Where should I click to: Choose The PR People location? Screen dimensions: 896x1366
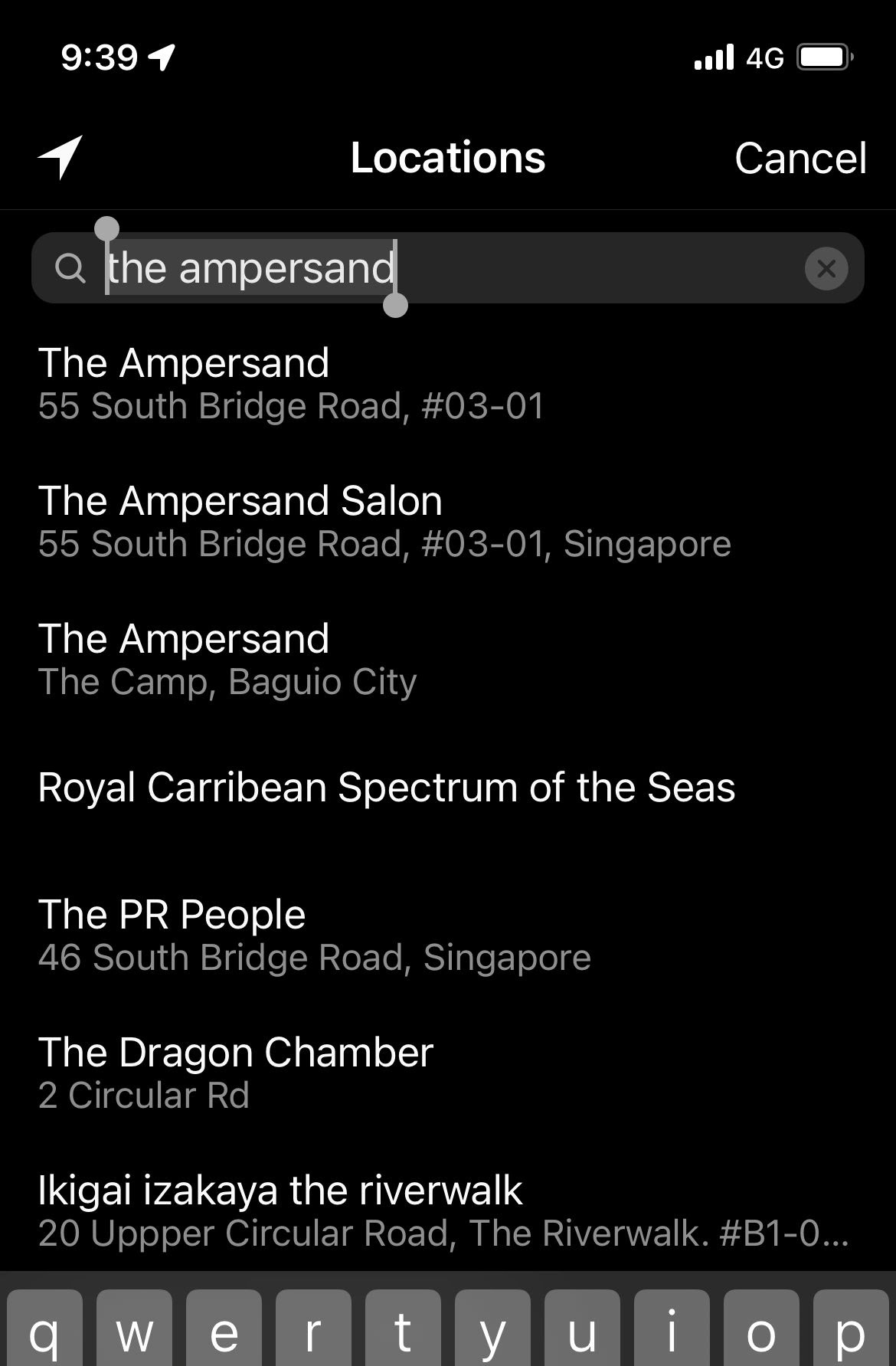point(314,935)
